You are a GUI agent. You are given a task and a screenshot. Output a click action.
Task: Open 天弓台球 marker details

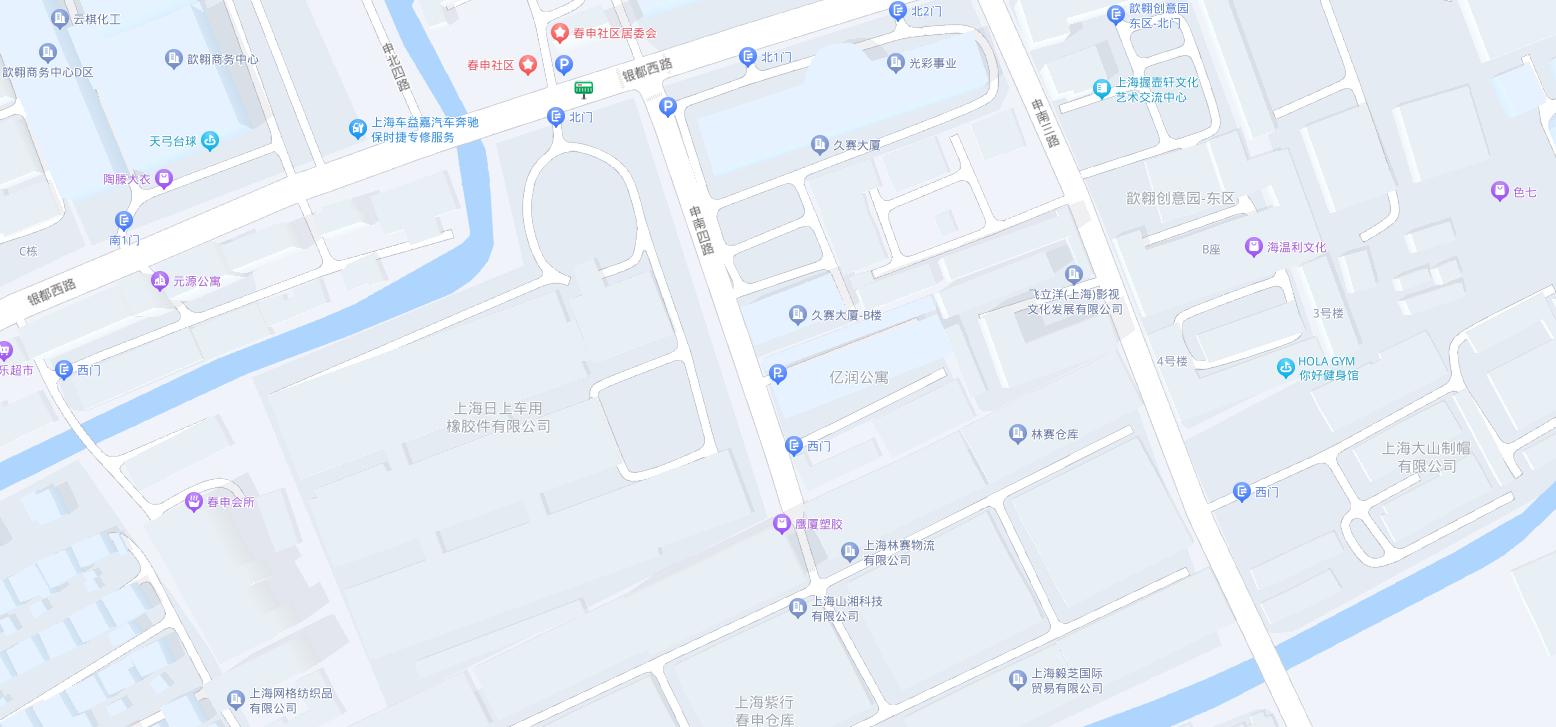click(210, 141)
